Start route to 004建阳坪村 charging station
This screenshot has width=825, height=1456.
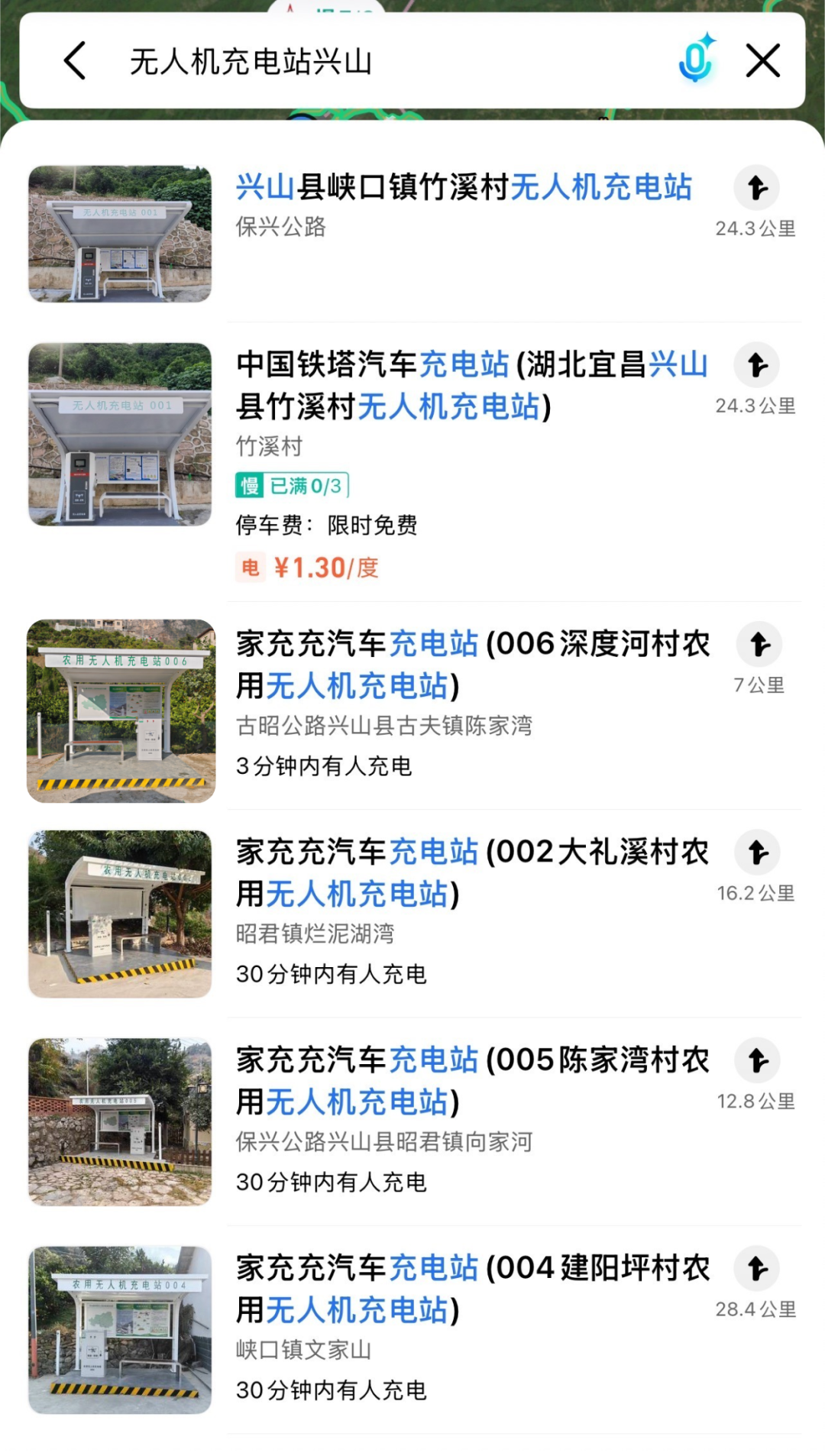(757, 1269)
